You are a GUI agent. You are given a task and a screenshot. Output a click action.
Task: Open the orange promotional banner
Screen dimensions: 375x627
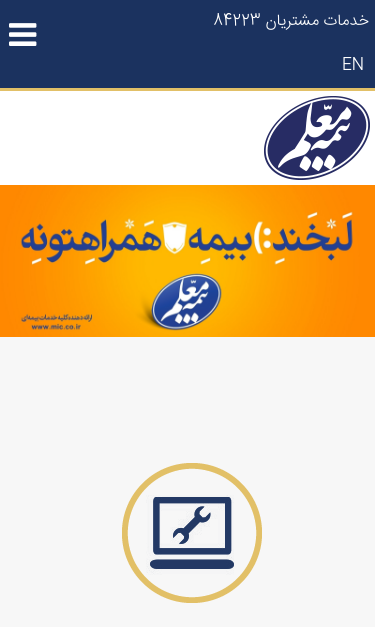pos(188,261)
